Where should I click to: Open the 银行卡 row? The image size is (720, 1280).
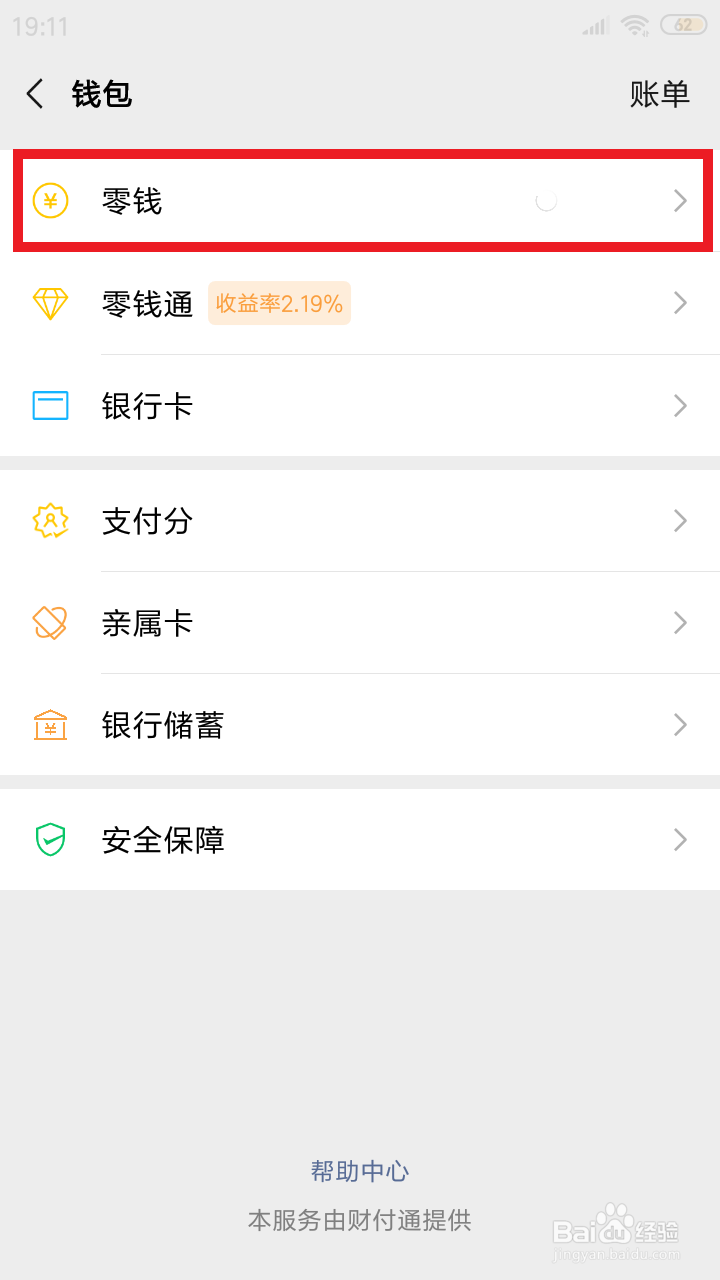tap(360, 406)
